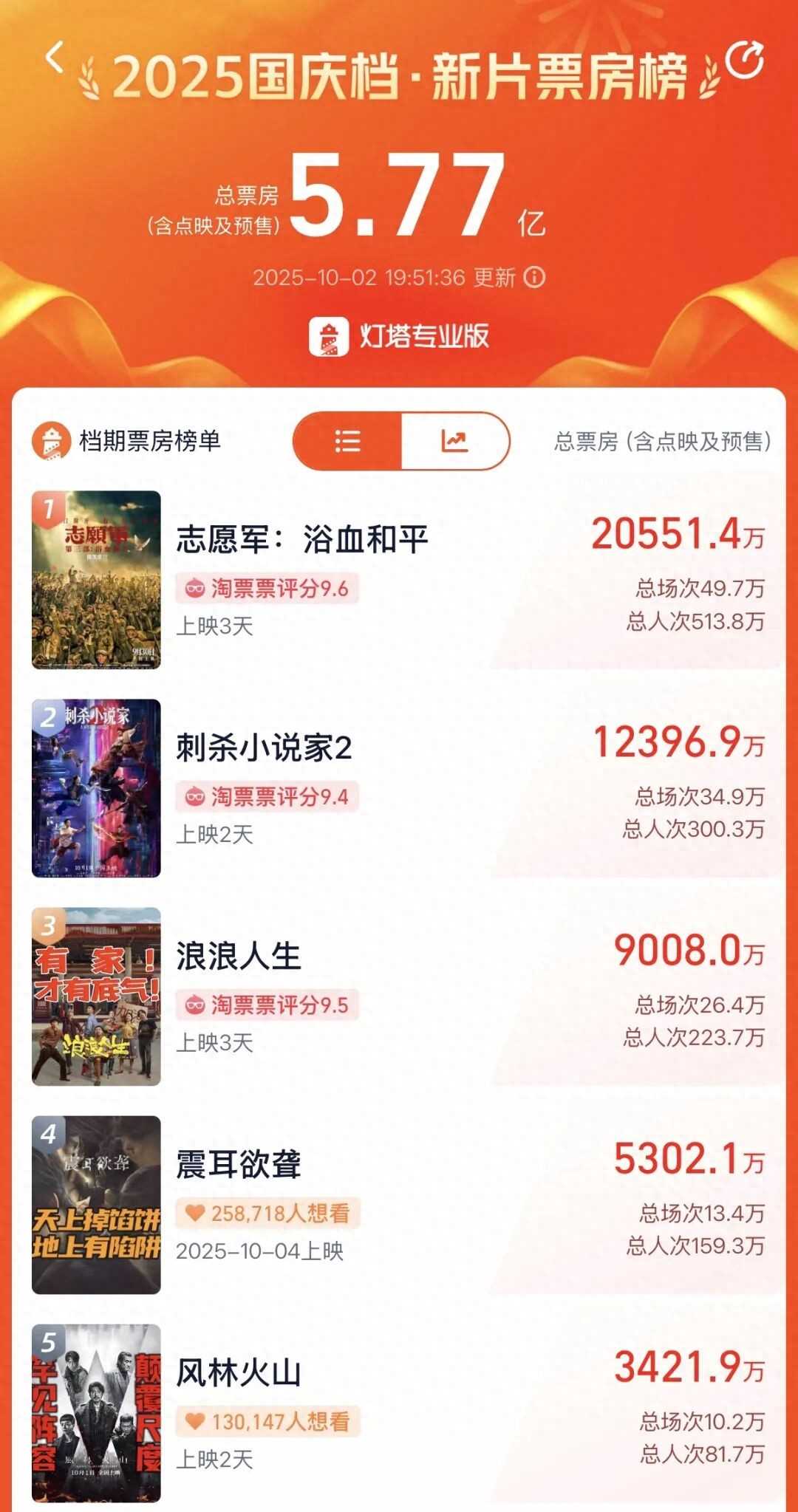Show info about the update time
798x1512 pixels.
click(x=534, y=278)
